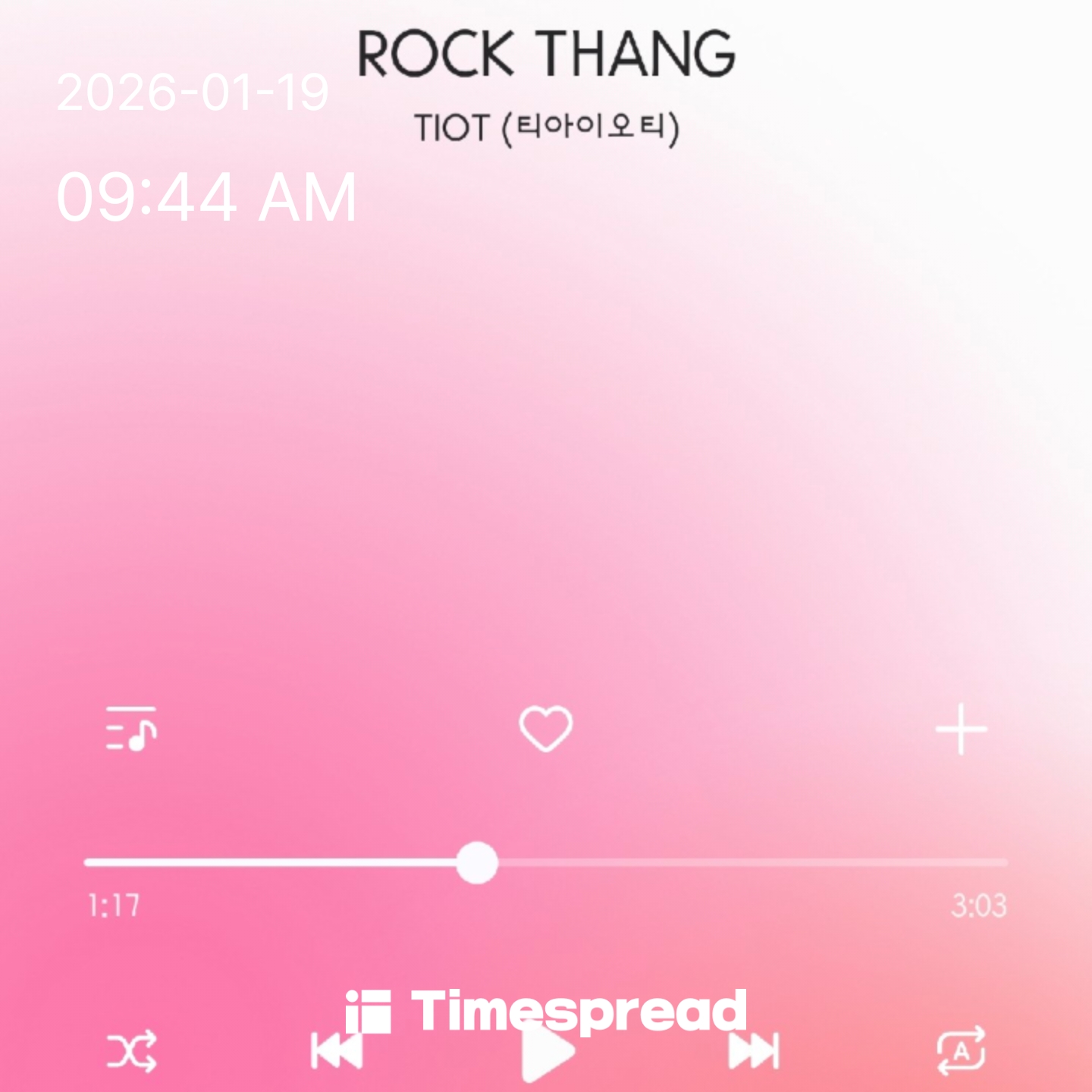Tap the seek bar to change playback position

pyautogui.click(x=682, y=863)
